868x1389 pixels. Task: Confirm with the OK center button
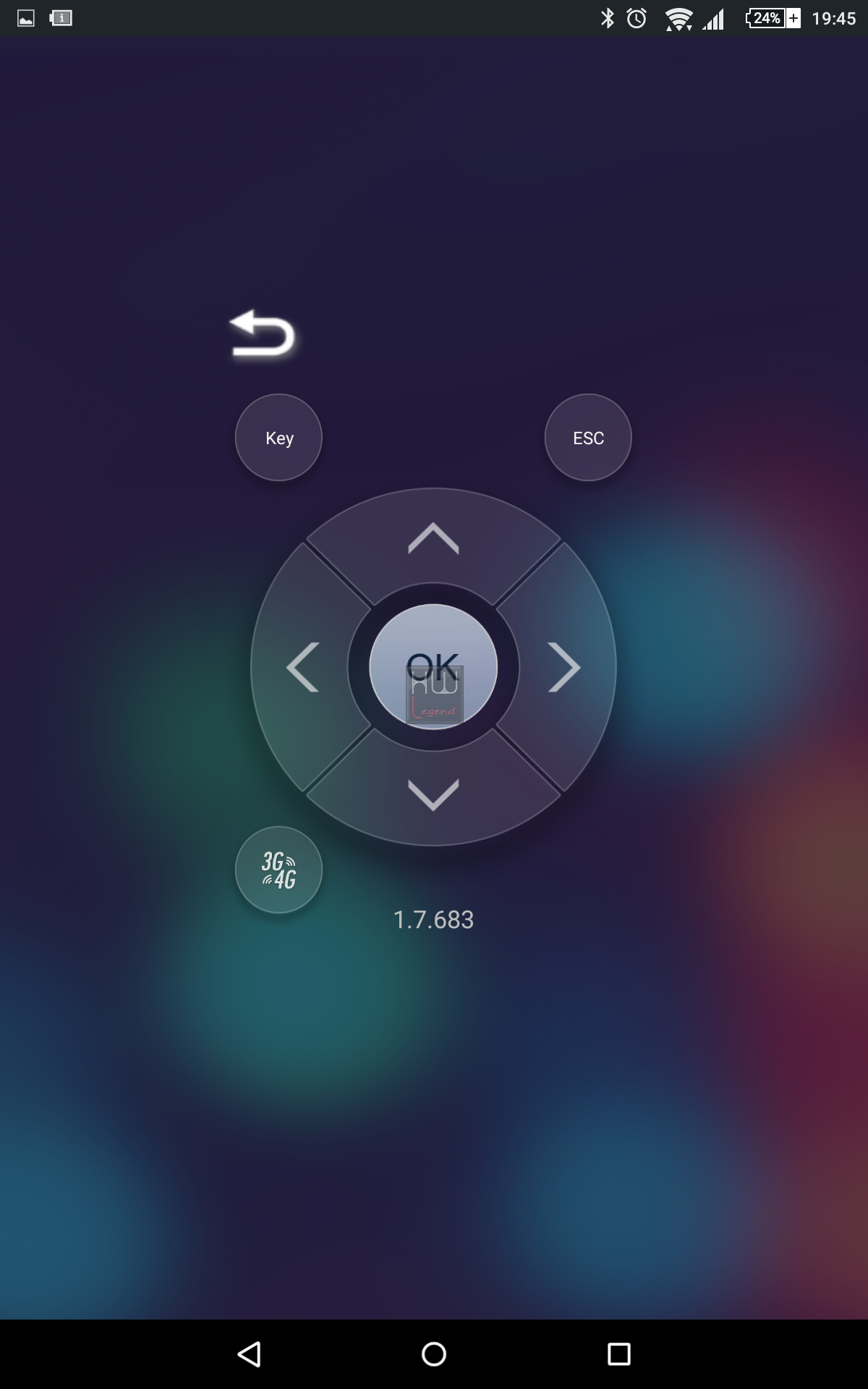pyautogui.click(x=433, y=667)
